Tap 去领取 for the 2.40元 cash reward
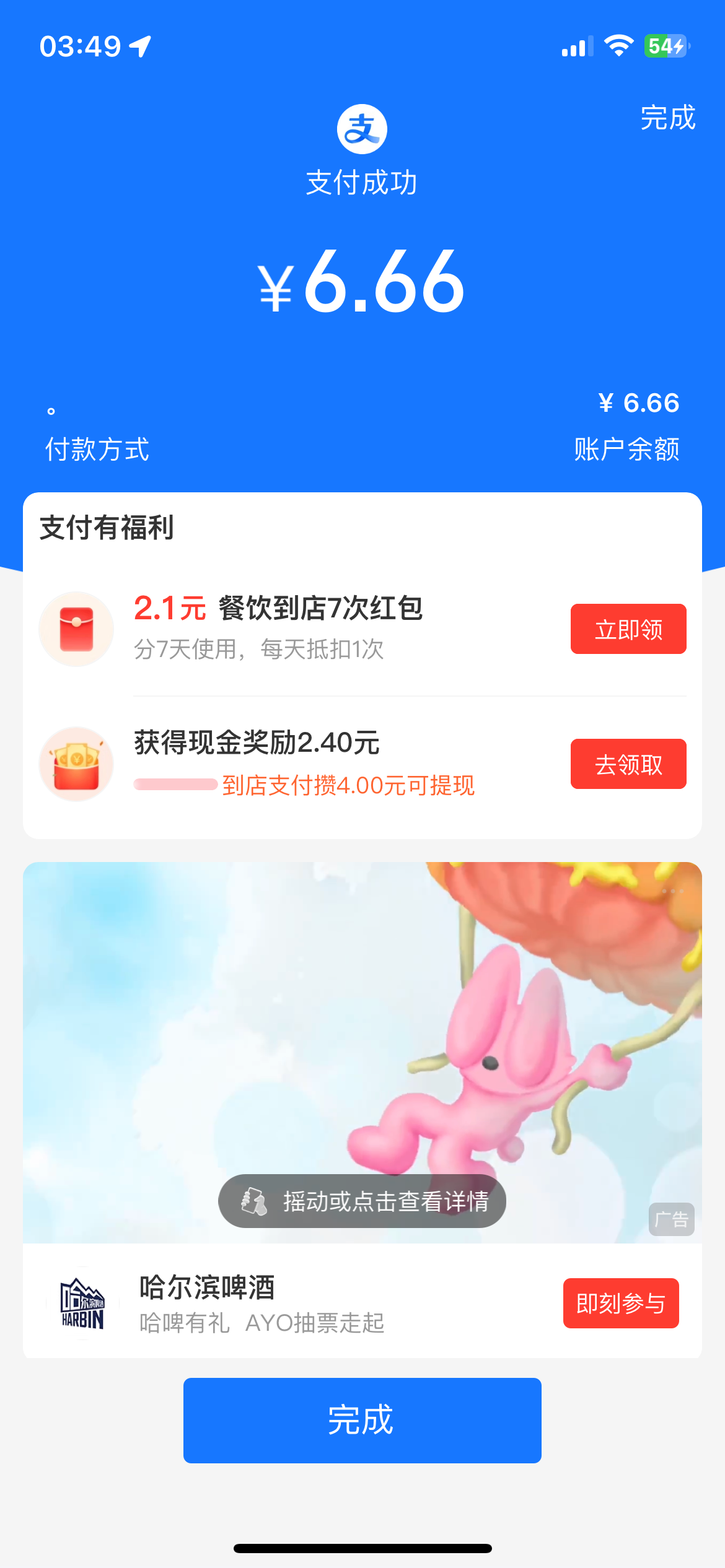 point(628,764)
